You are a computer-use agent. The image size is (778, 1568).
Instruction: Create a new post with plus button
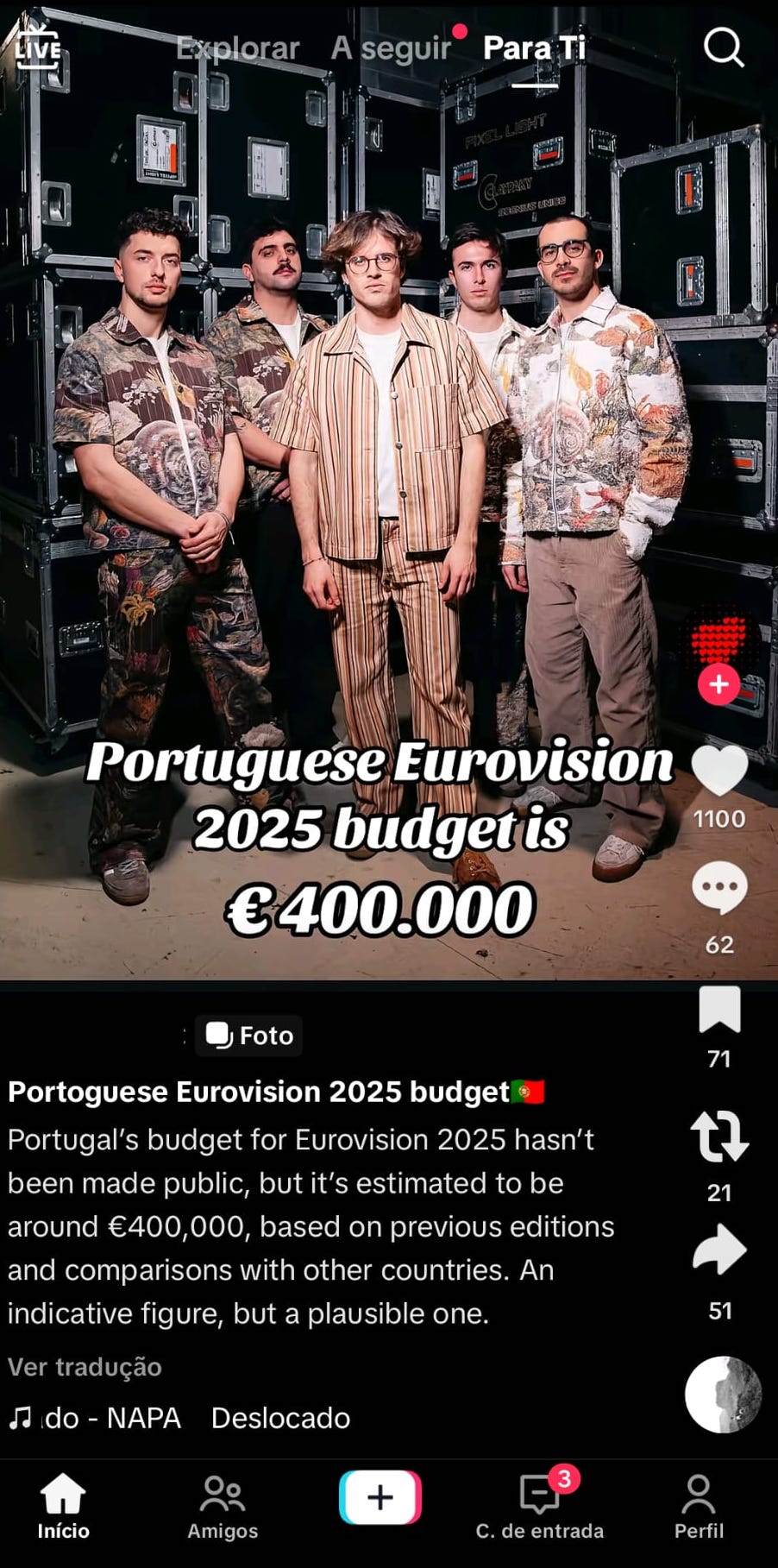click(380, 1497)
